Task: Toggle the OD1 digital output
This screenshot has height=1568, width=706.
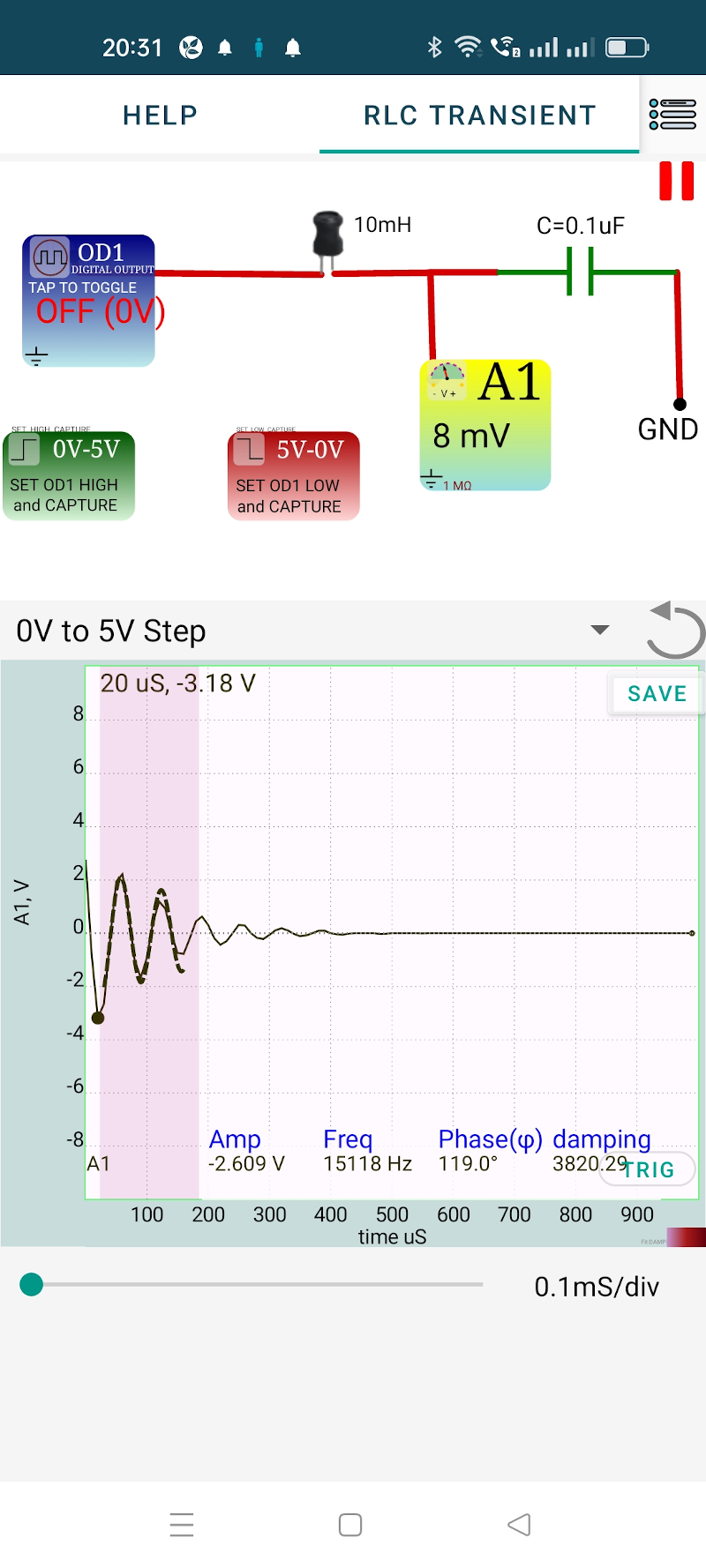Action: 89,301
